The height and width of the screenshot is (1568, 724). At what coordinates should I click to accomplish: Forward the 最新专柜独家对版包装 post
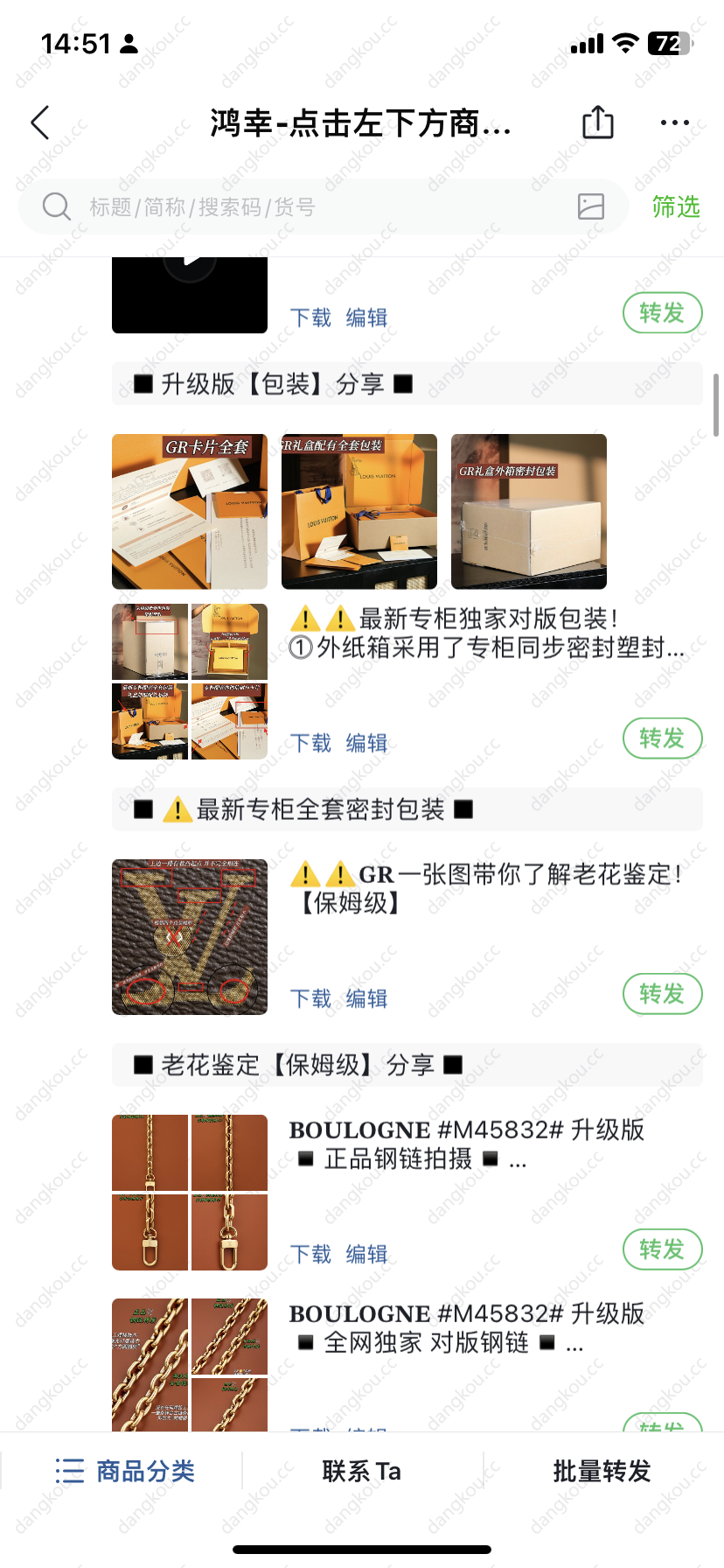(662, 738)
